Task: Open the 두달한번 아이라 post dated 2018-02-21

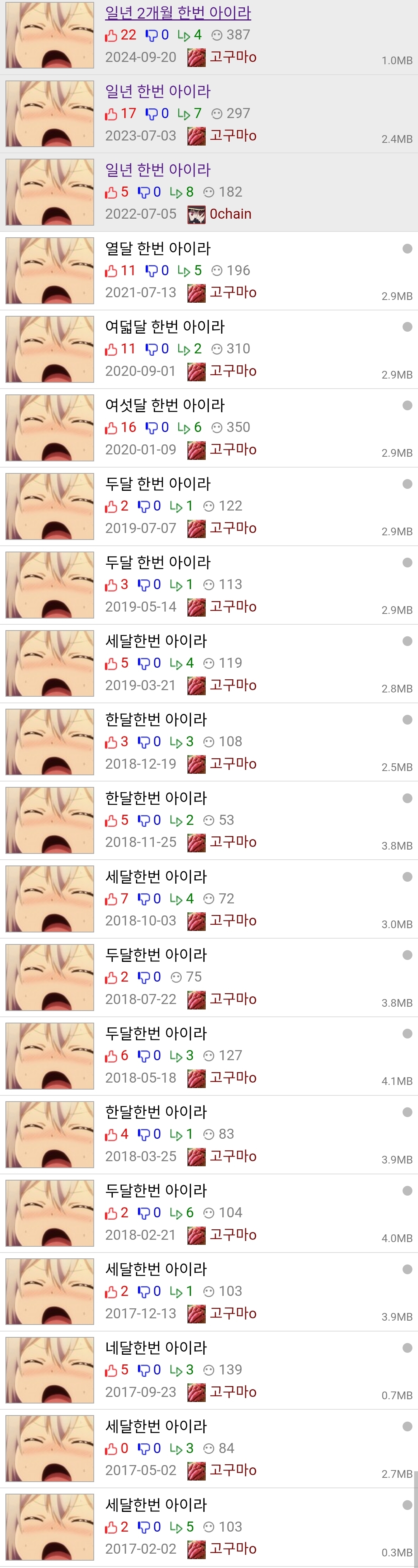Action: pyautogui.click(x=156, y=1191)
